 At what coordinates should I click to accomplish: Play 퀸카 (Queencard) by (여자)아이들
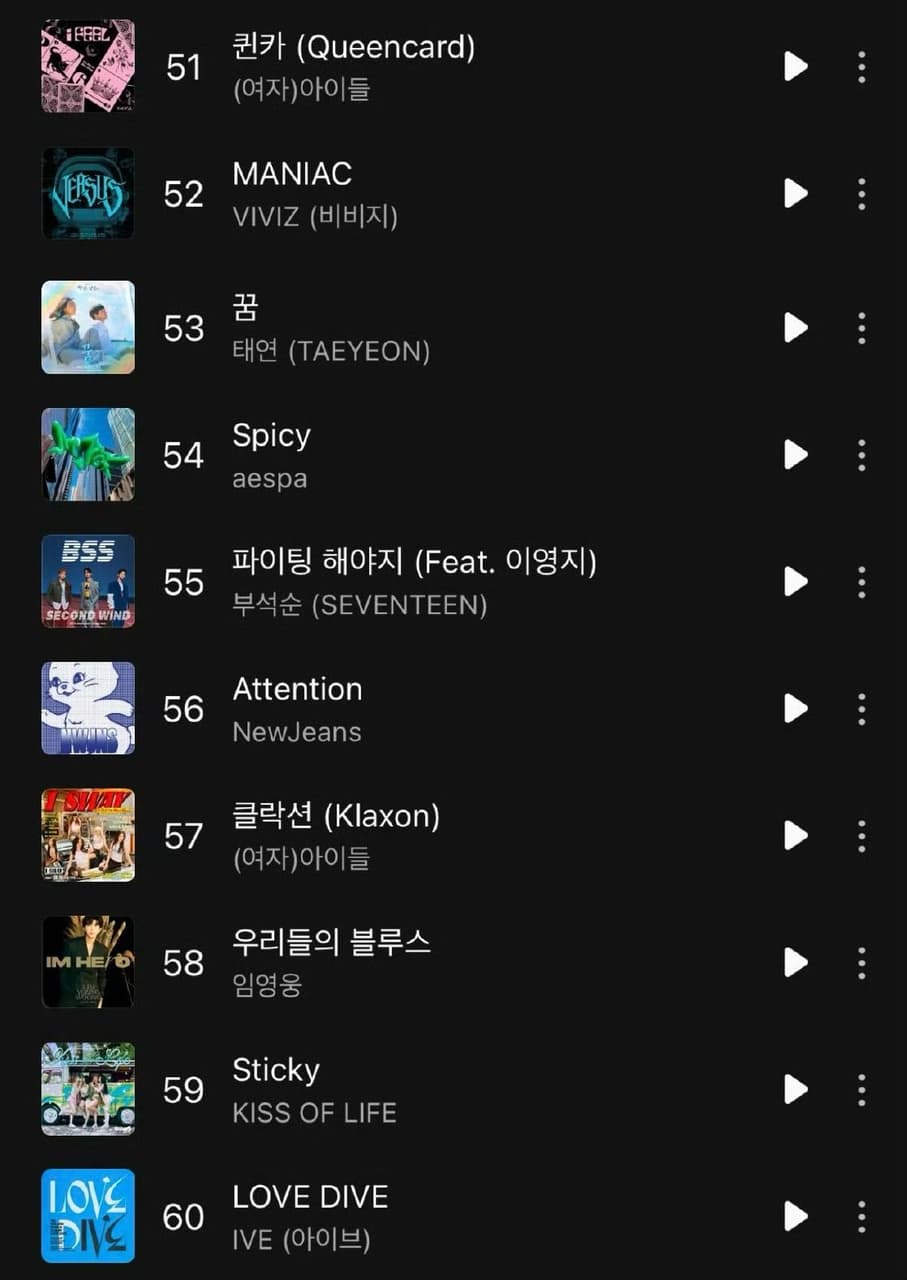(x=795, y=67)
